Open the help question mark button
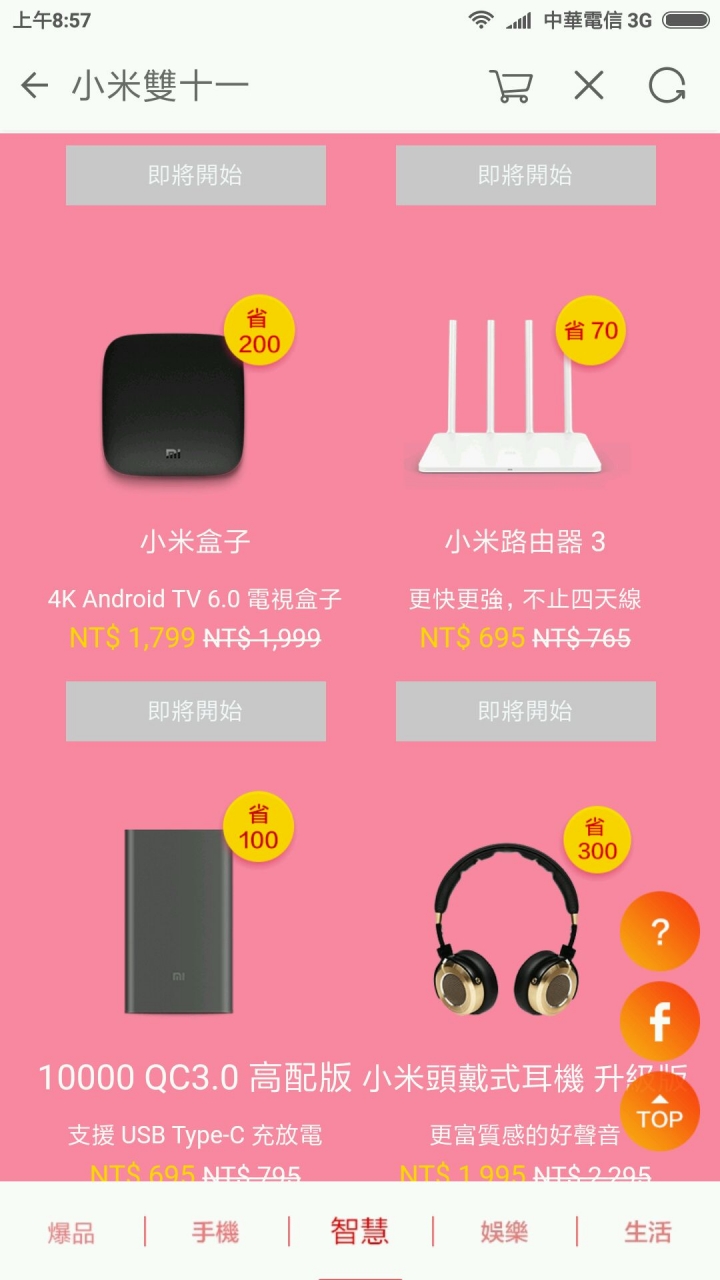The width and height of the screenshot is (720, 1280). tap(659, 932)
